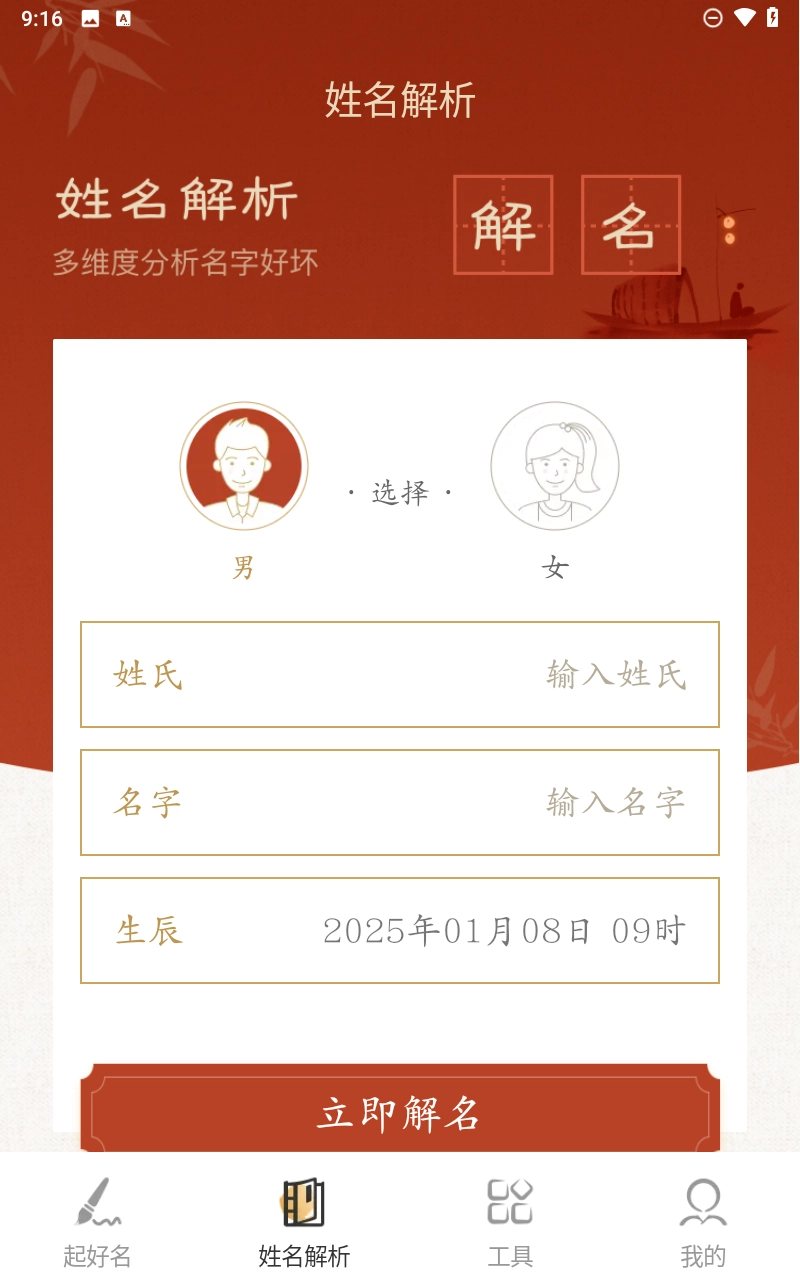
Task: Click the female avatar illustration
Action: point(555,465)
